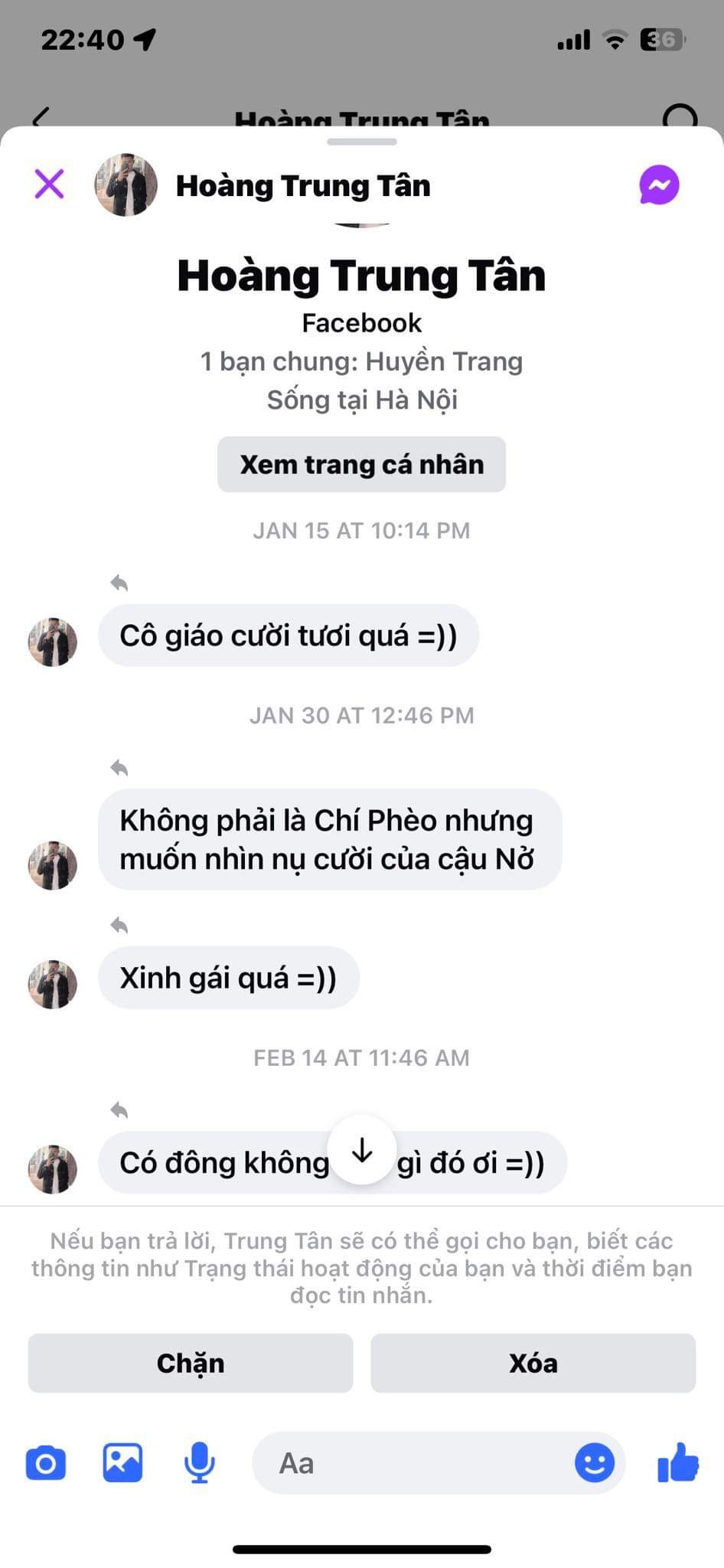Open mutual friend Huyền Trang info
The height and width of the screenshot is (1568, 724).
point(442,361)
